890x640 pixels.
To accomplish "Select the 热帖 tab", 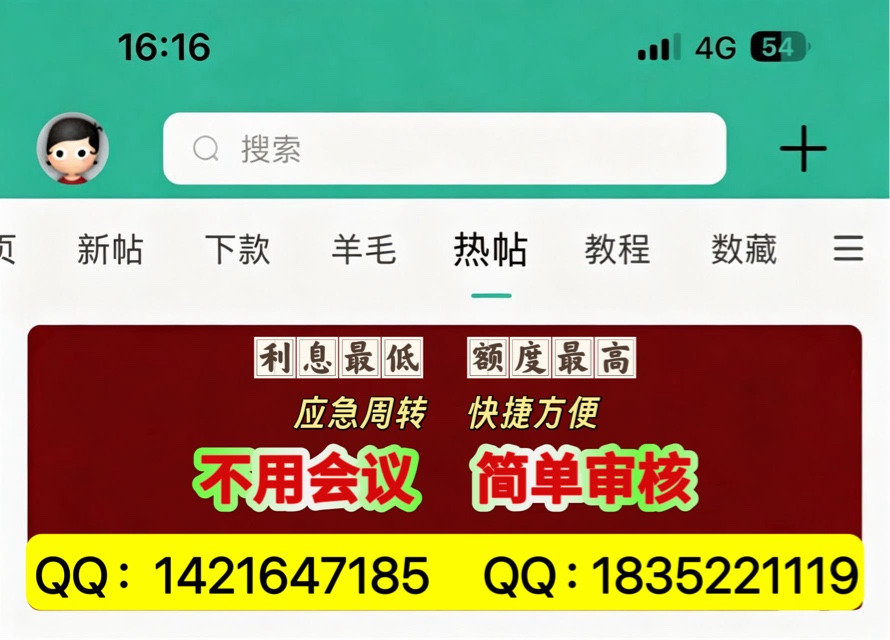I will [x=491, y=249].
